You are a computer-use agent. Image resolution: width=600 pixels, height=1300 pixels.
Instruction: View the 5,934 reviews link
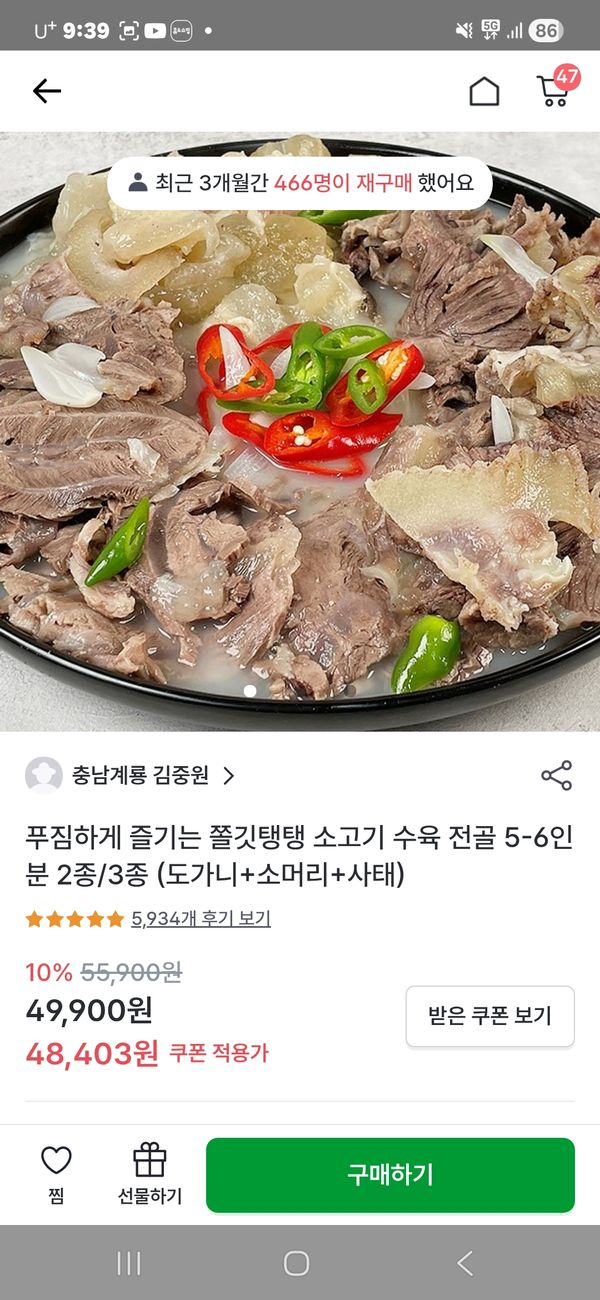[x=201, y=918]
